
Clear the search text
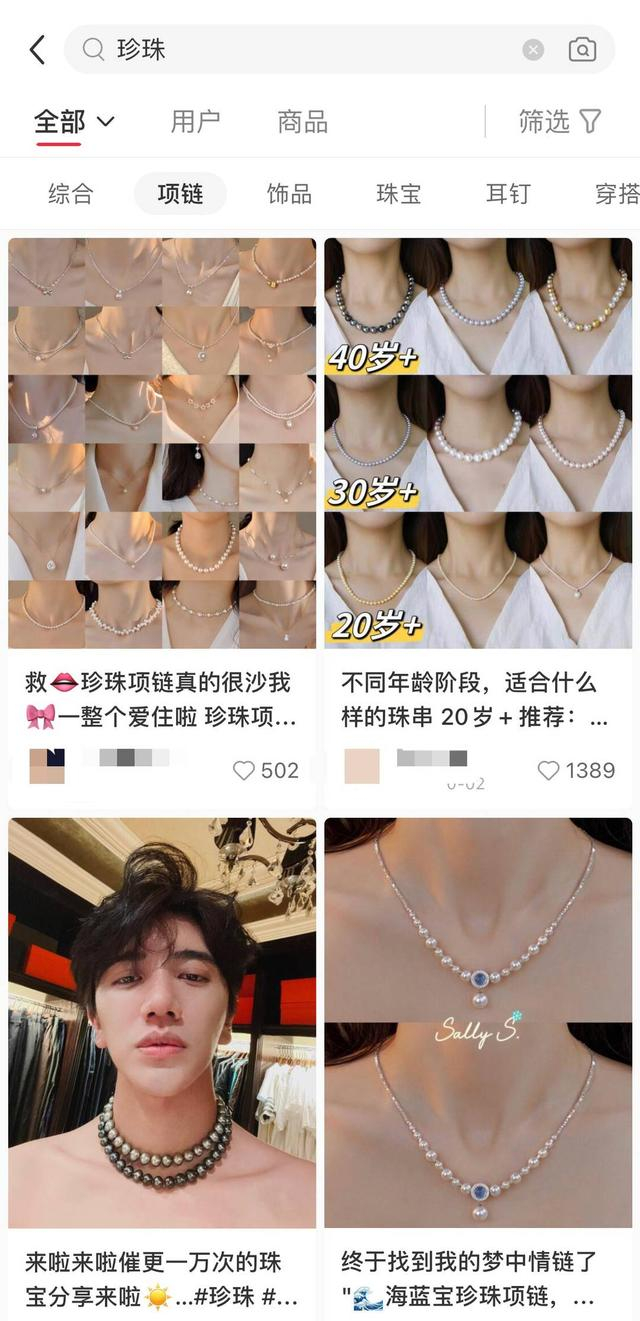click(x=533, y=49)
